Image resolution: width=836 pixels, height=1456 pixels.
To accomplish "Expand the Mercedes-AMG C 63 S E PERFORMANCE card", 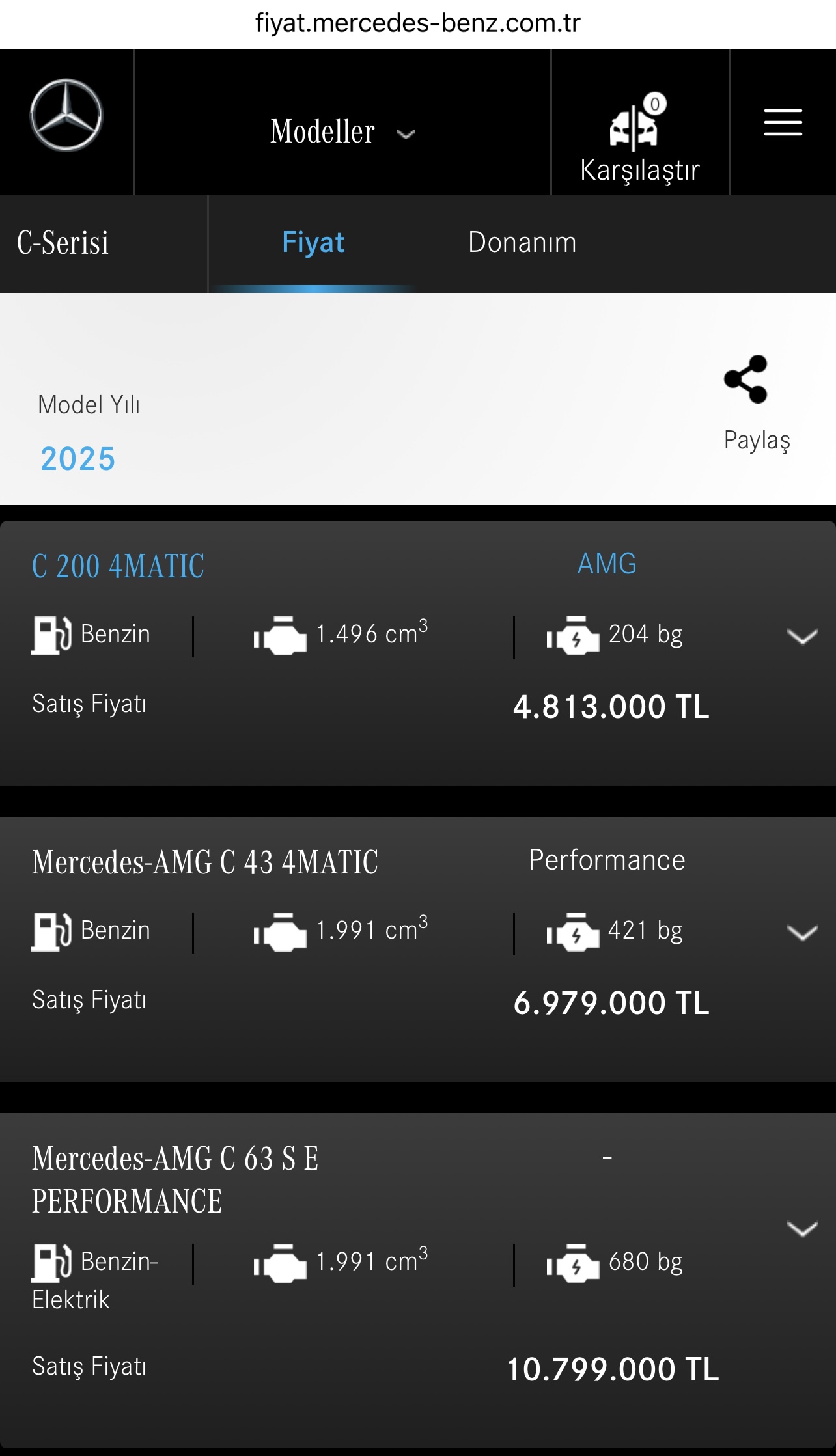I will [x=803, y=1229].
